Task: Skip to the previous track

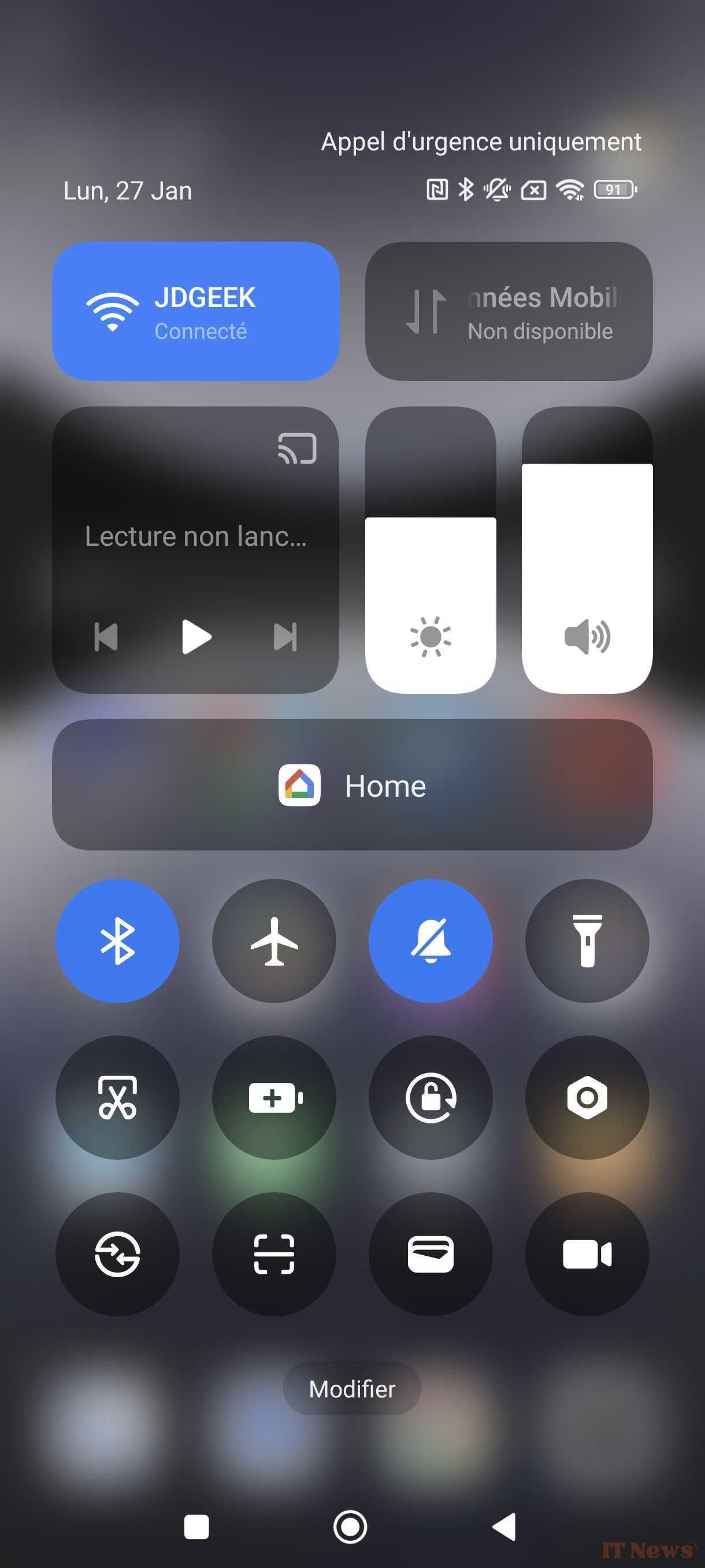Action: (x=106, y=637)
